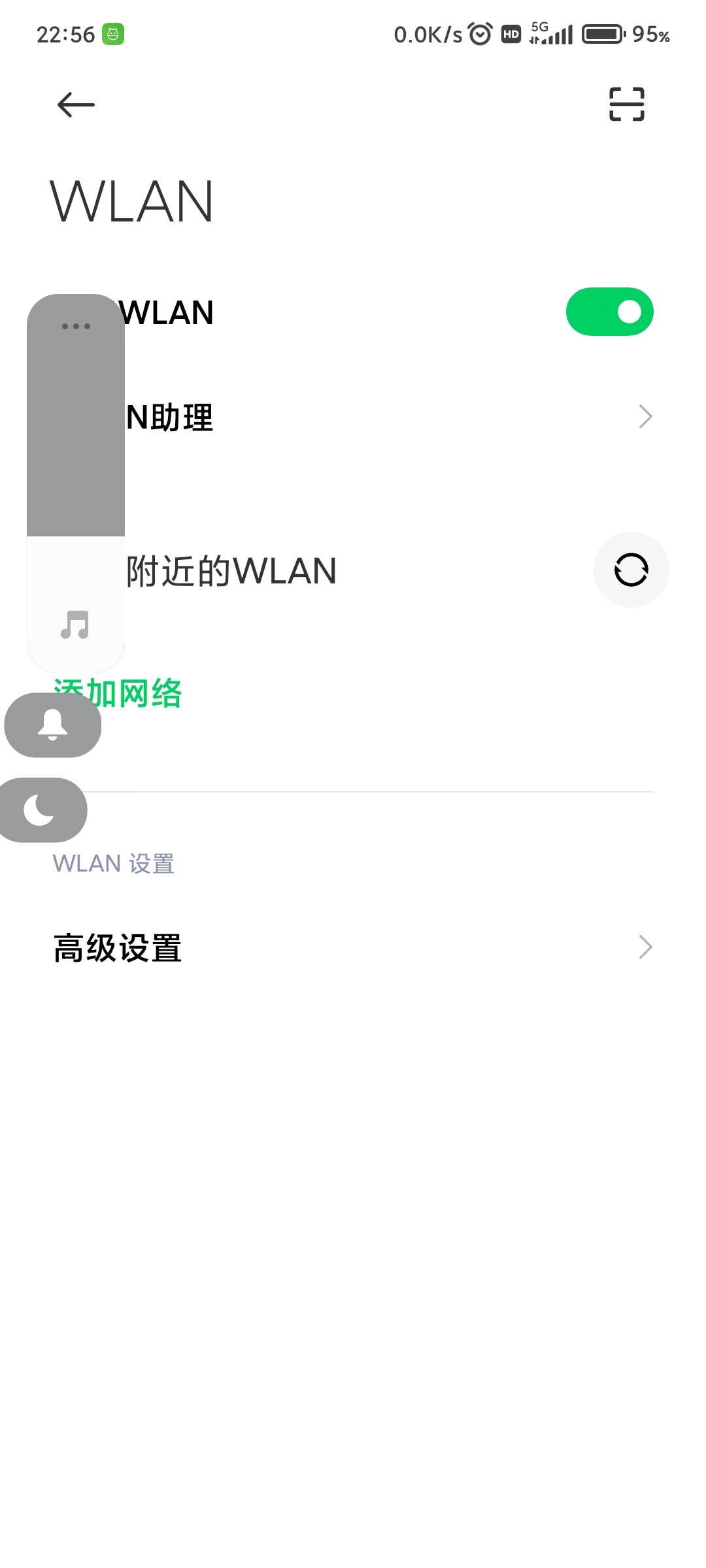This screenshot has width=706, height=1568.
Task: Enable do-not-disturb with the moon button
Action: point(41,810)
